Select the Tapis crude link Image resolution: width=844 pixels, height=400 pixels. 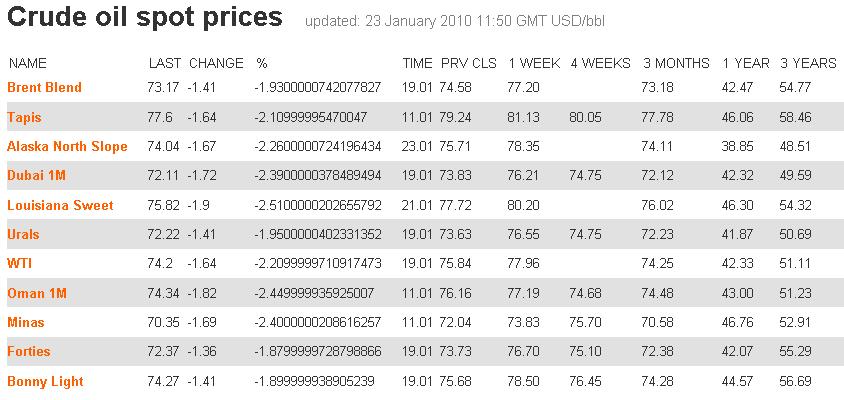24,117
